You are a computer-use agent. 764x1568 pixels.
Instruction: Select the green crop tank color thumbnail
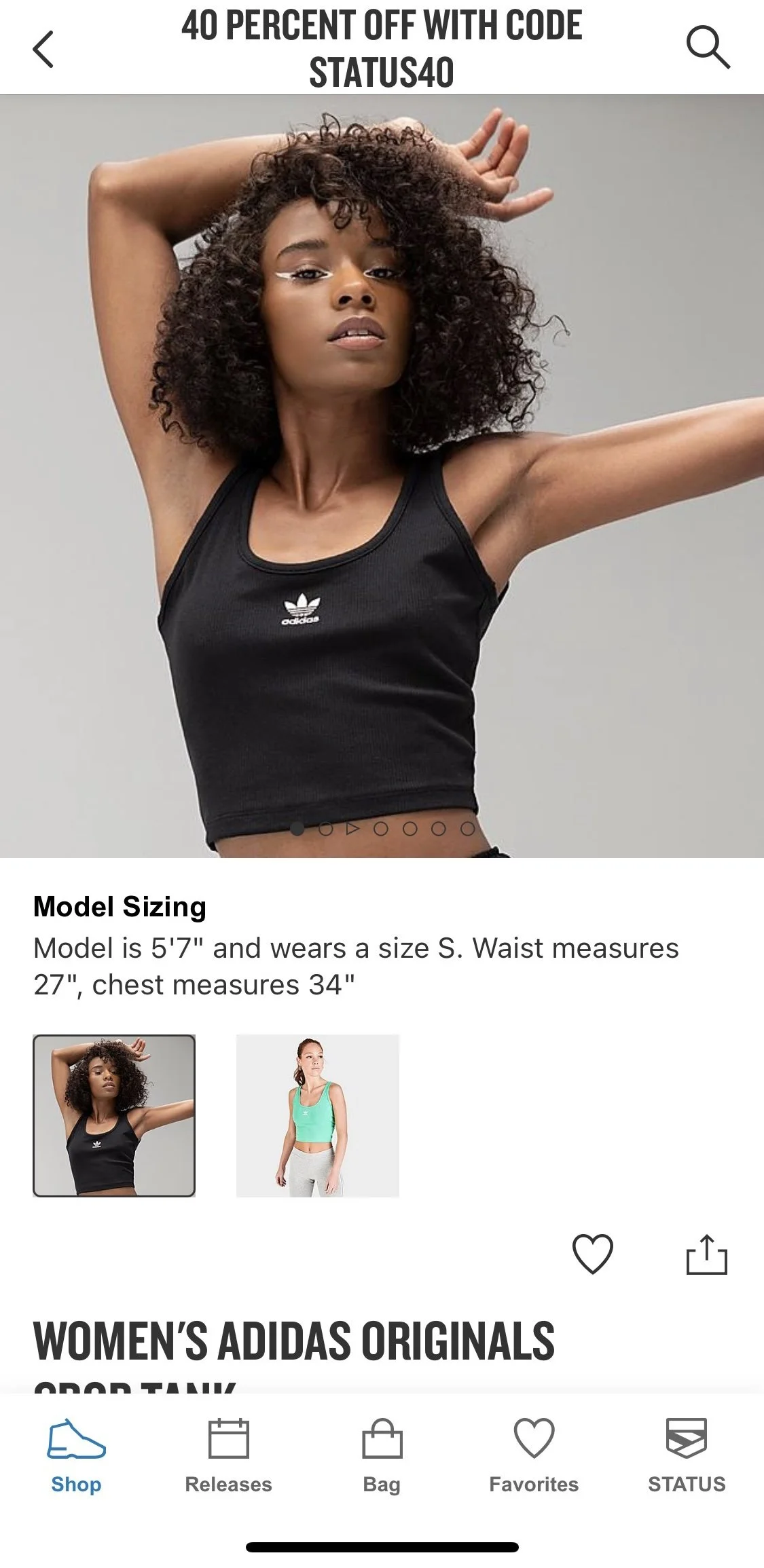coord(318,1116)
